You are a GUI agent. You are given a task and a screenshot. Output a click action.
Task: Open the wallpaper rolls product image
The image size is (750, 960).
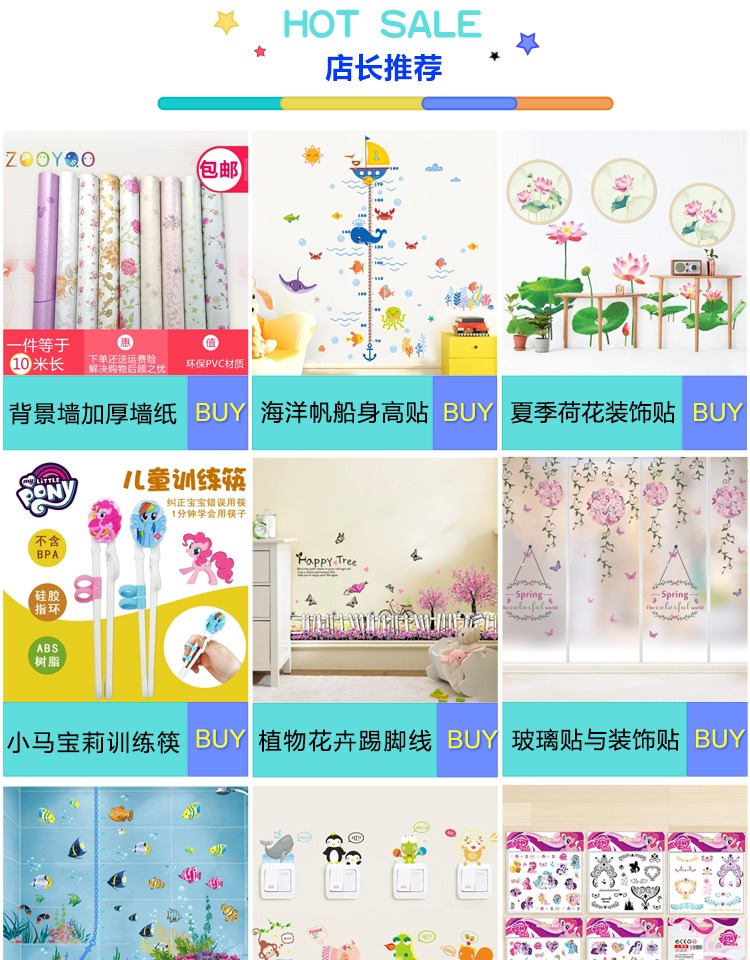click(x=126, y=253)
